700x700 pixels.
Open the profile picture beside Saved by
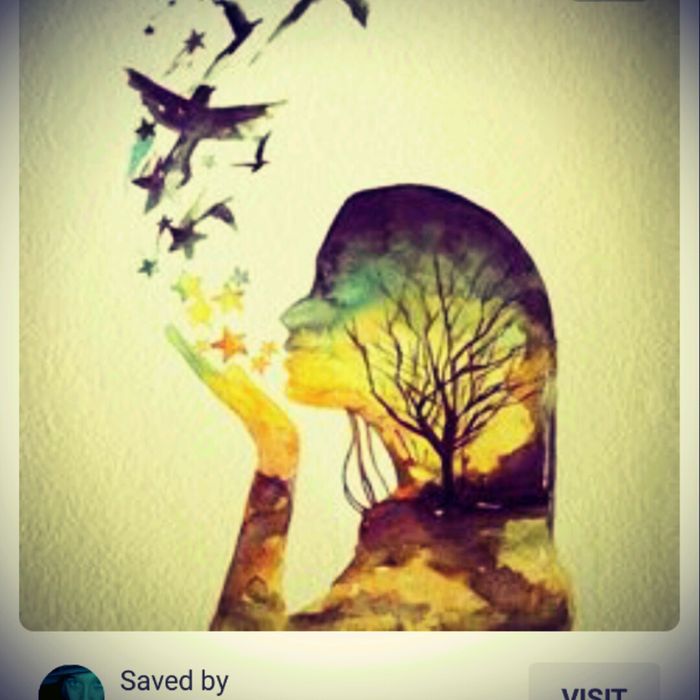72,685
